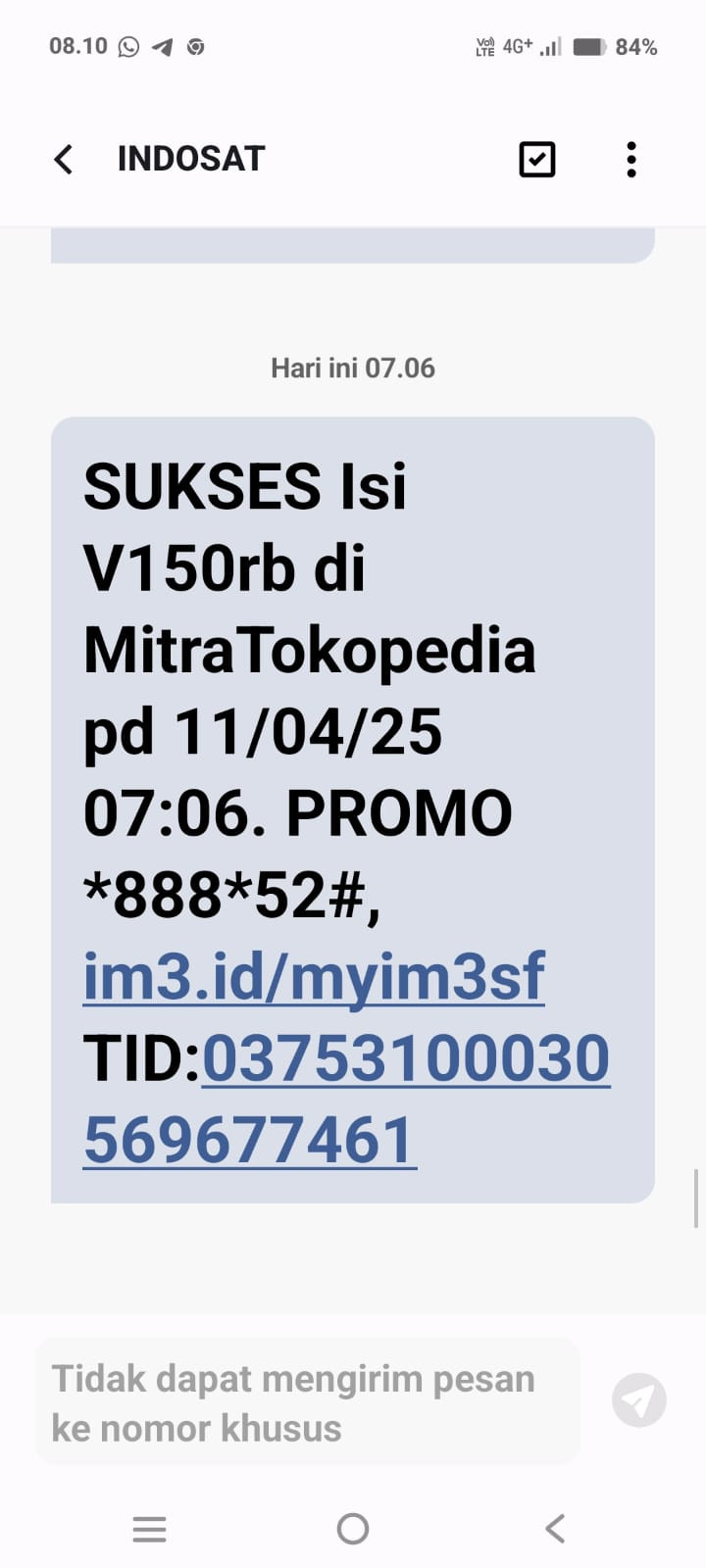Open recent apps from navigation bar

[149, 1528]
